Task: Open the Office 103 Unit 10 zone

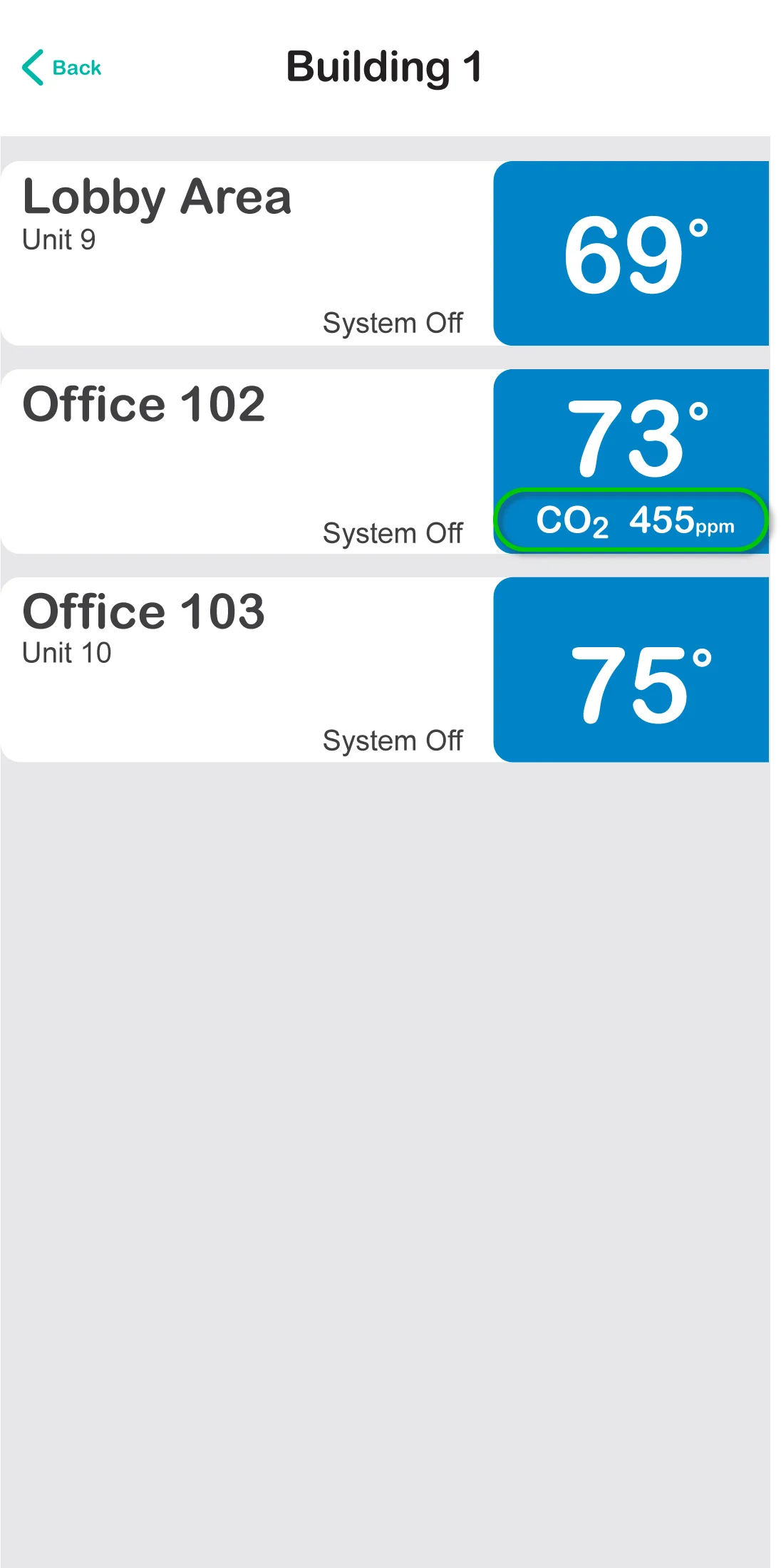Action: click(385, 669)
